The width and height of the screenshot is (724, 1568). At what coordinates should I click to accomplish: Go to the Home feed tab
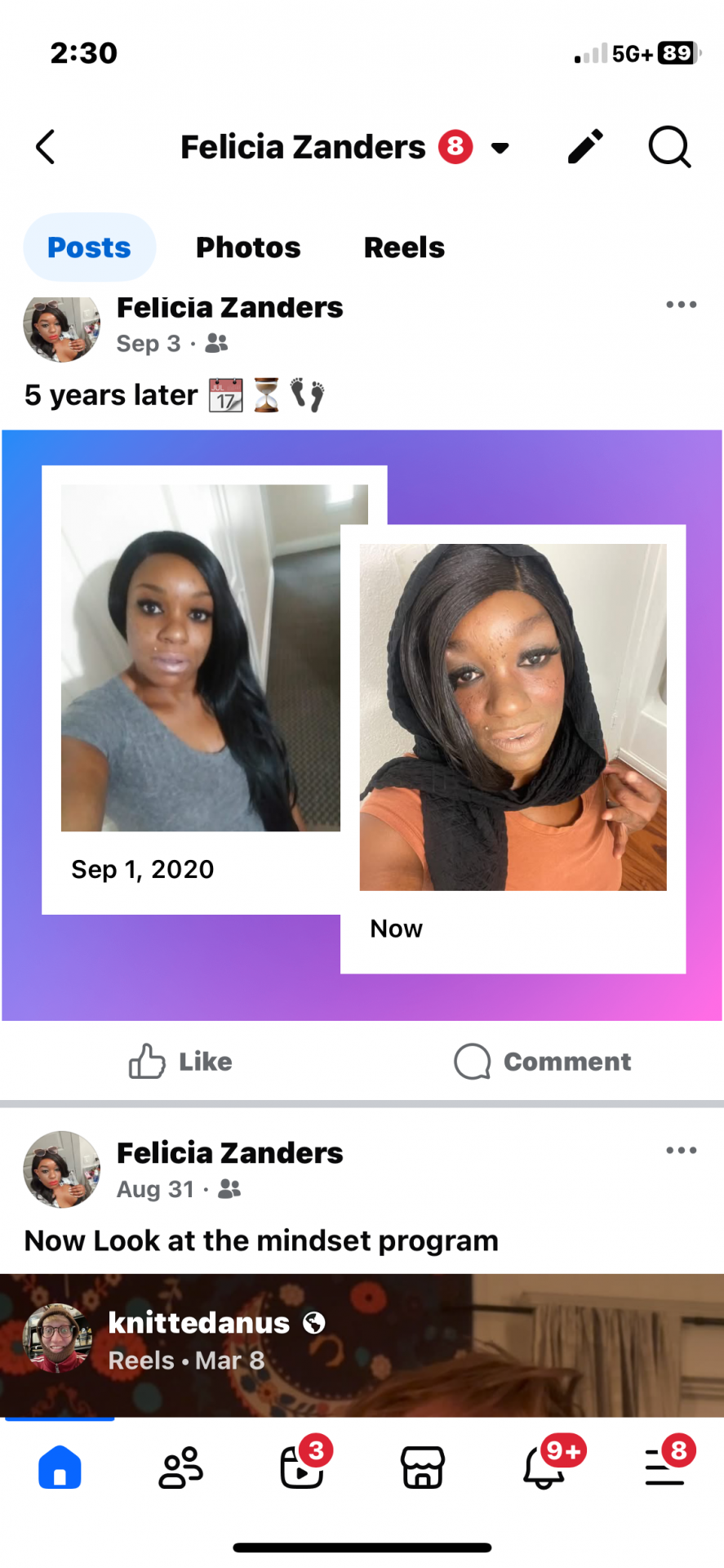click(x=60, y=1468)
